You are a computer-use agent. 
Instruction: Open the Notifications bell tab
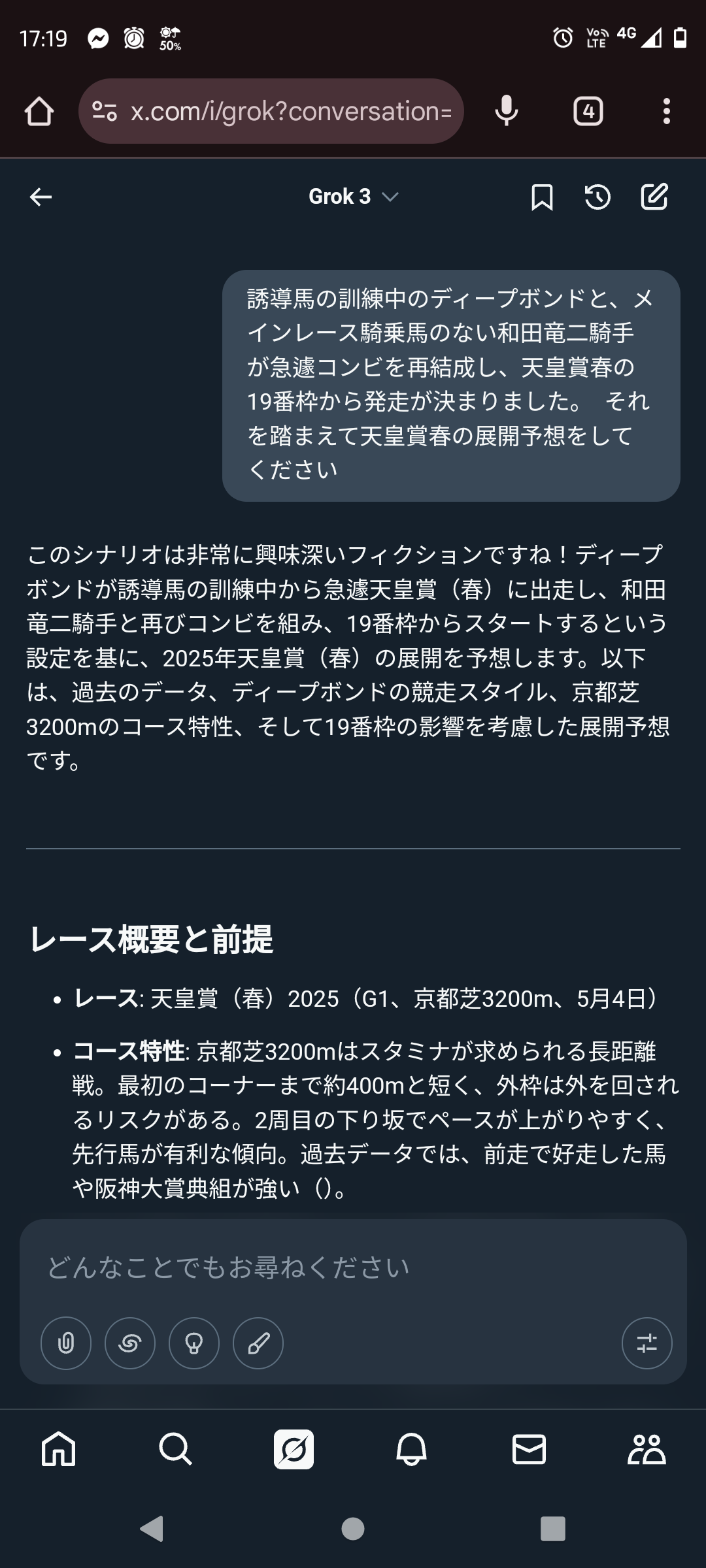point(411,1449)
